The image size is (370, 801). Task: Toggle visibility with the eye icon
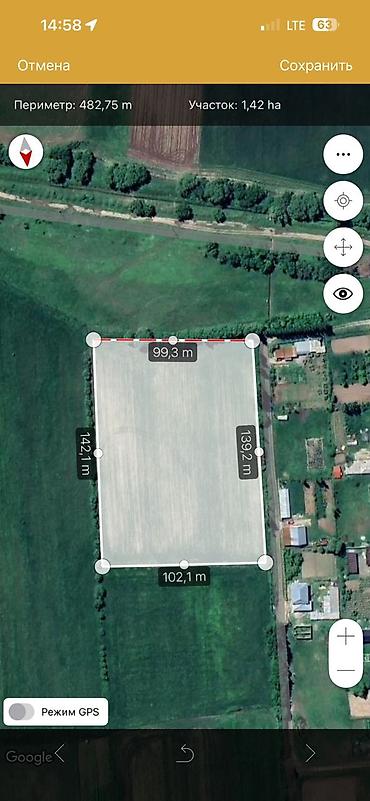pos(343,294)
